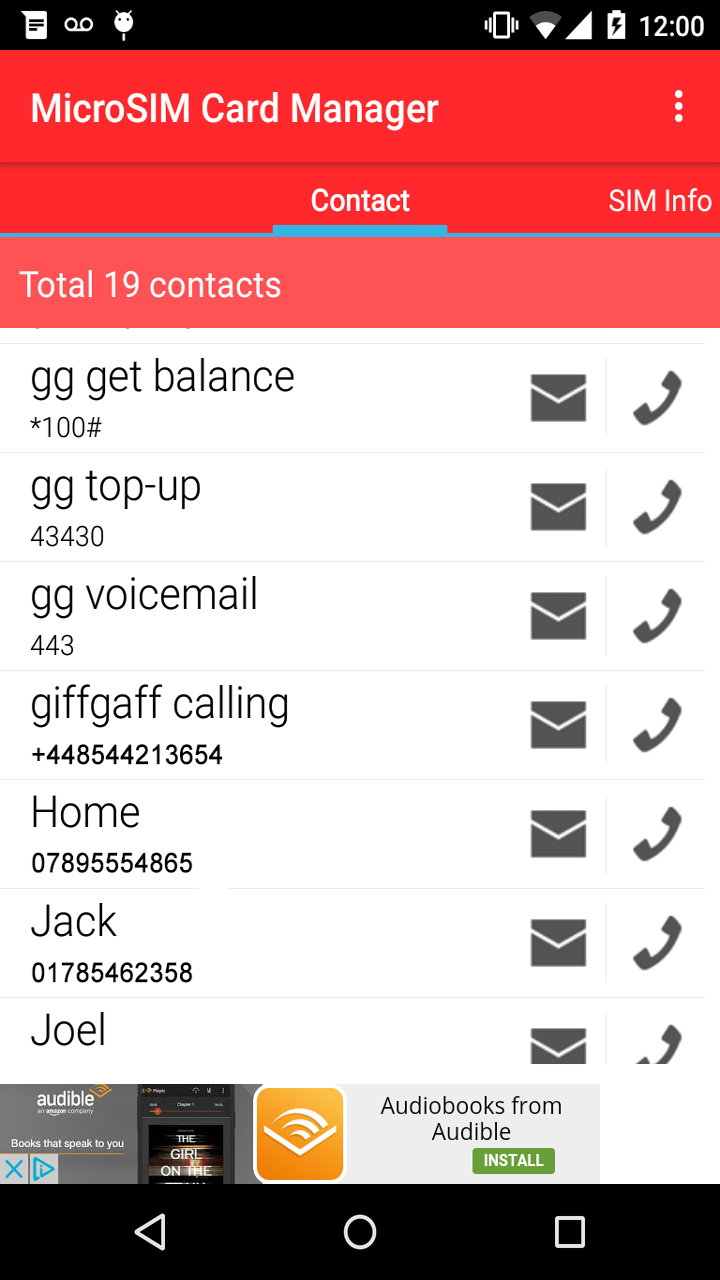Open the overflow menu in MicroSIM Card Manager
The width and height of the screenshot is (720, 1280).
[x=678, y=106]
